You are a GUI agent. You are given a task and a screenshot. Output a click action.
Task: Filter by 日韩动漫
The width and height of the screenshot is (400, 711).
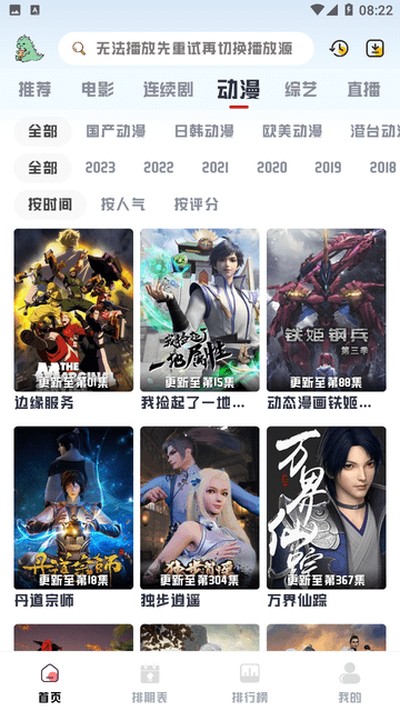(204, 131)
